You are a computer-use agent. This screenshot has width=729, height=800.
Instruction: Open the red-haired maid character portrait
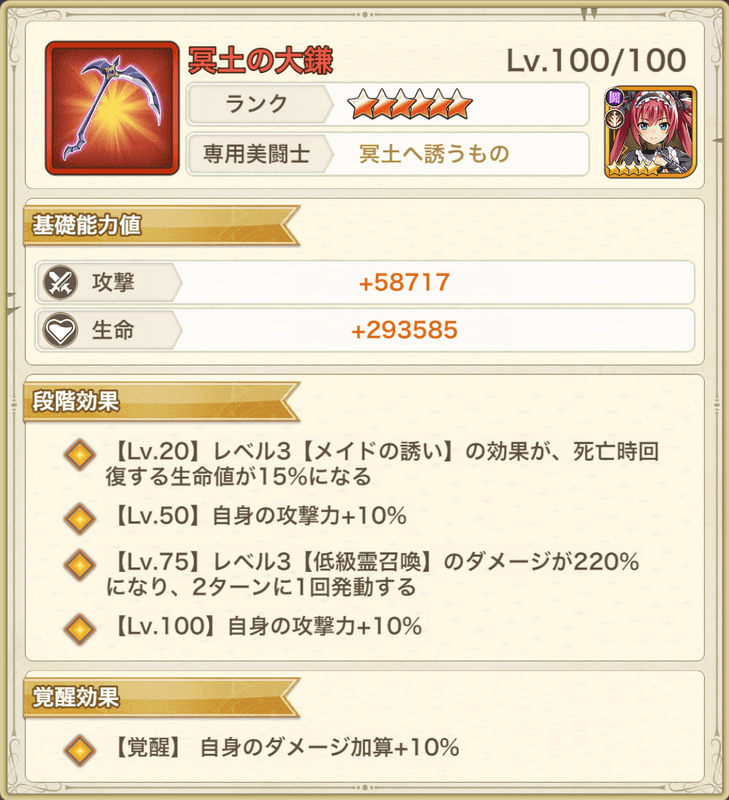(643, 132)
